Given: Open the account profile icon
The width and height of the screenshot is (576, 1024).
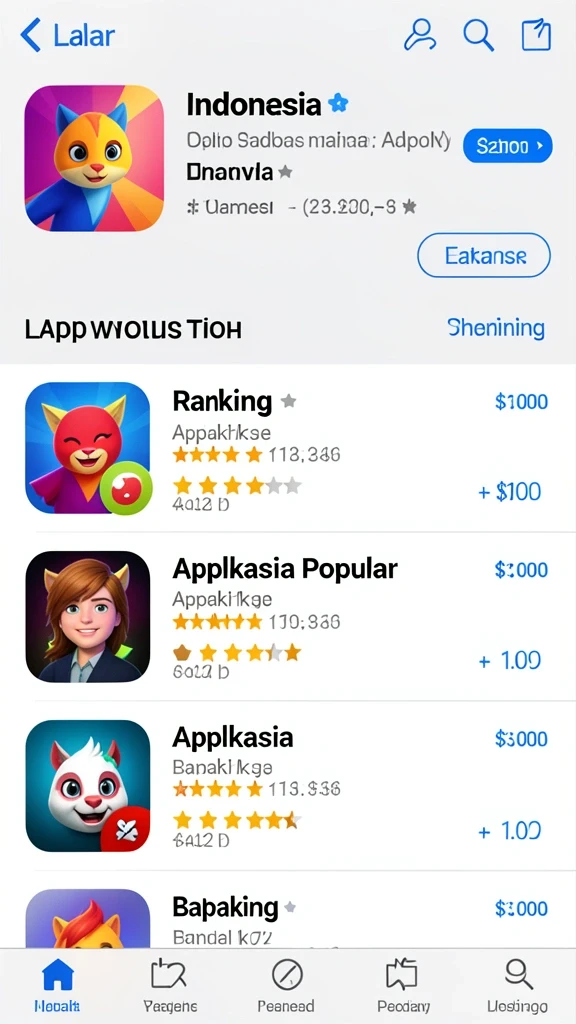Looking at the screenshot, I should [x=420, y=35].
